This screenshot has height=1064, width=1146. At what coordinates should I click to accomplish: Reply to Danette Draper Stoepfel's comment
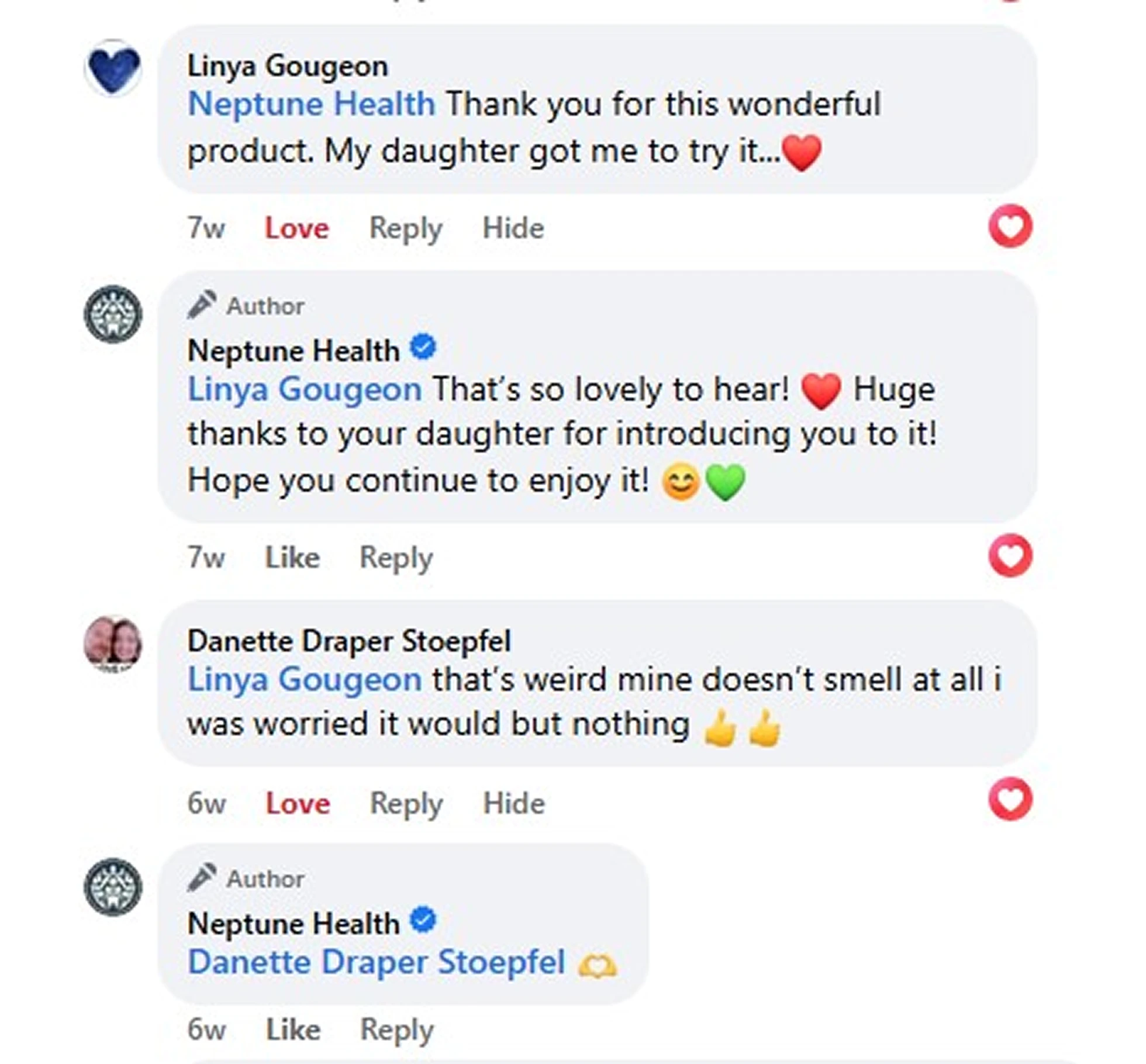[406, 803]
